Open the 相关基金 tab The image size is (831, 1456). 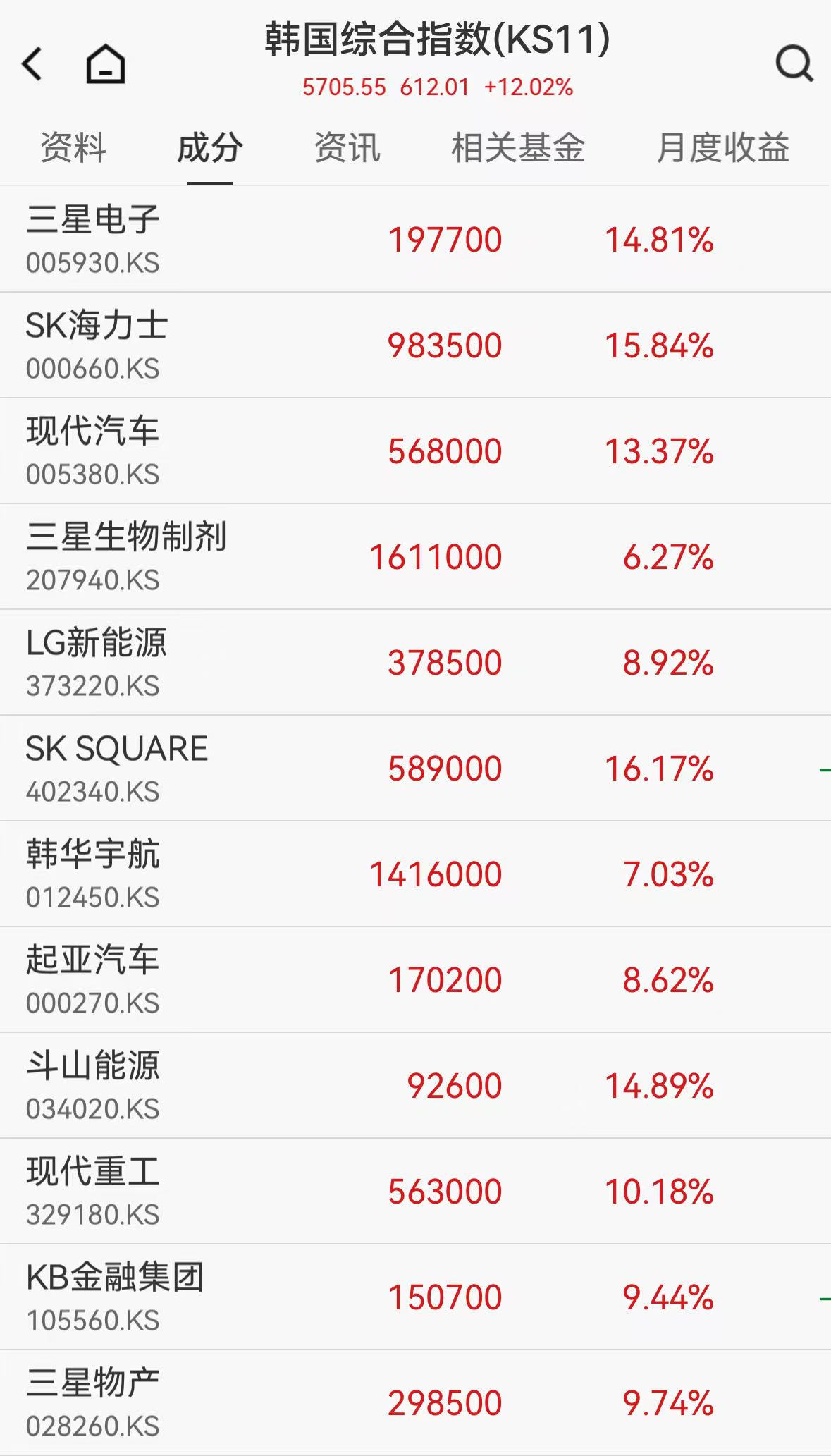point(518,148)
